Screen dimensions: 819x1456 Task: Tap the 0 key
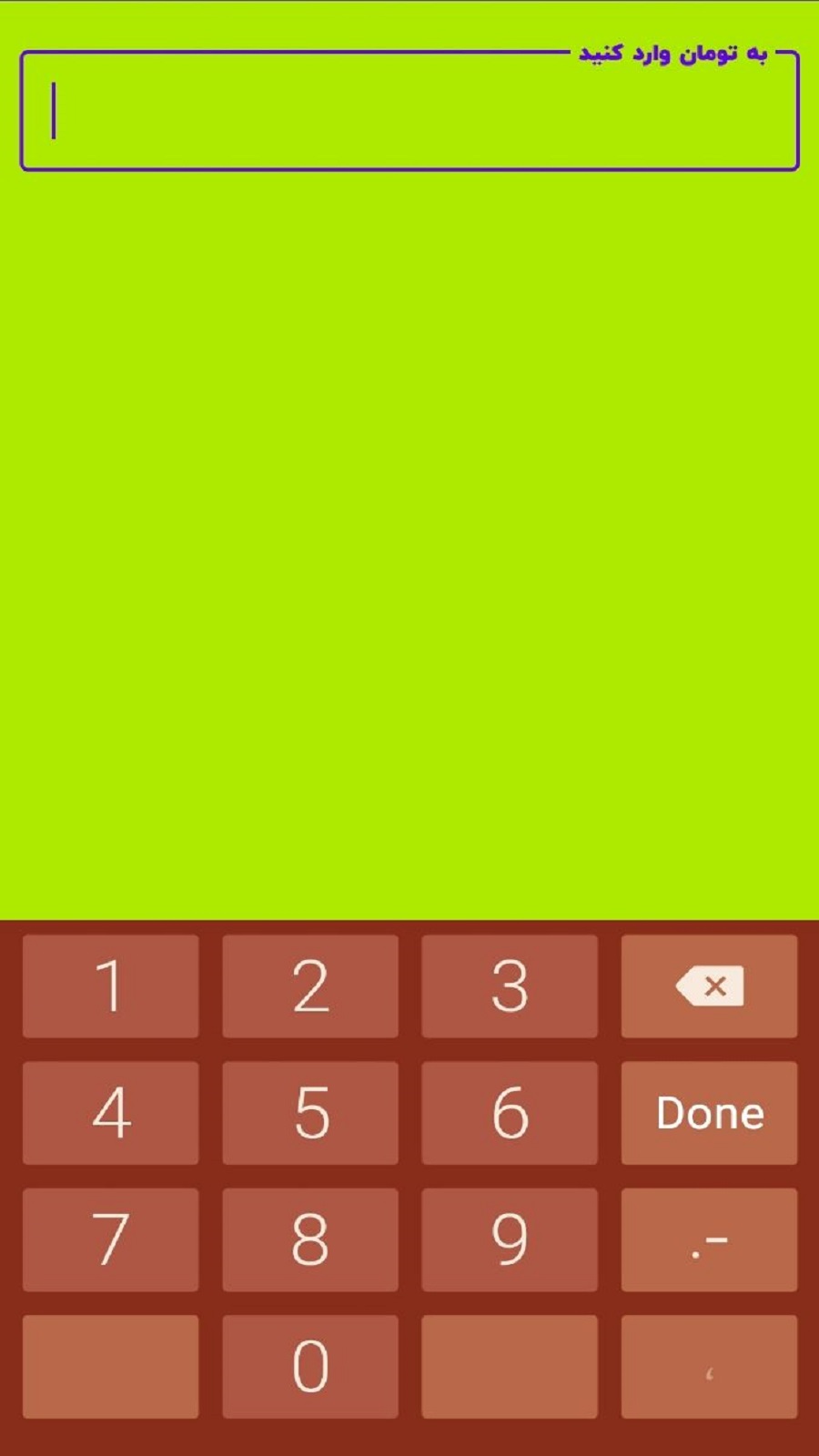(310, 1365)
